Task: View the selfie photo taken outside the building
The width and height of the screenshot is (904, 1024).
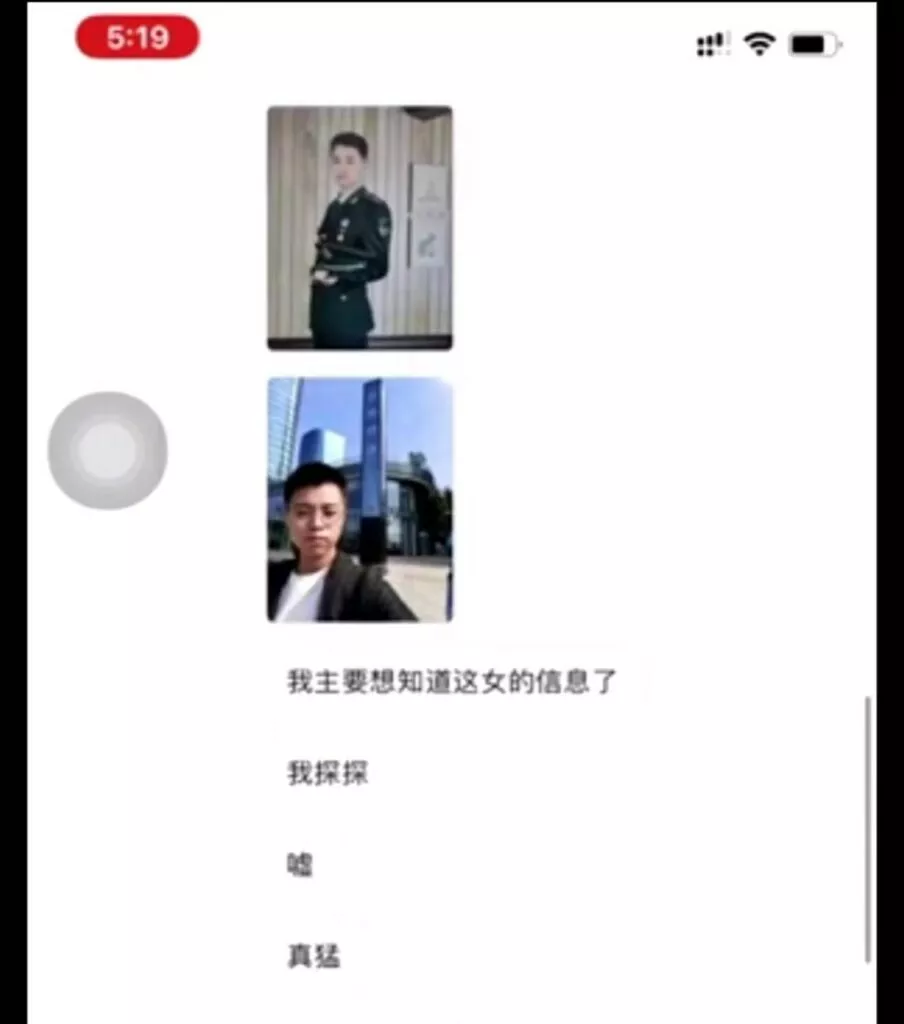Action: [x=359, y=500]
